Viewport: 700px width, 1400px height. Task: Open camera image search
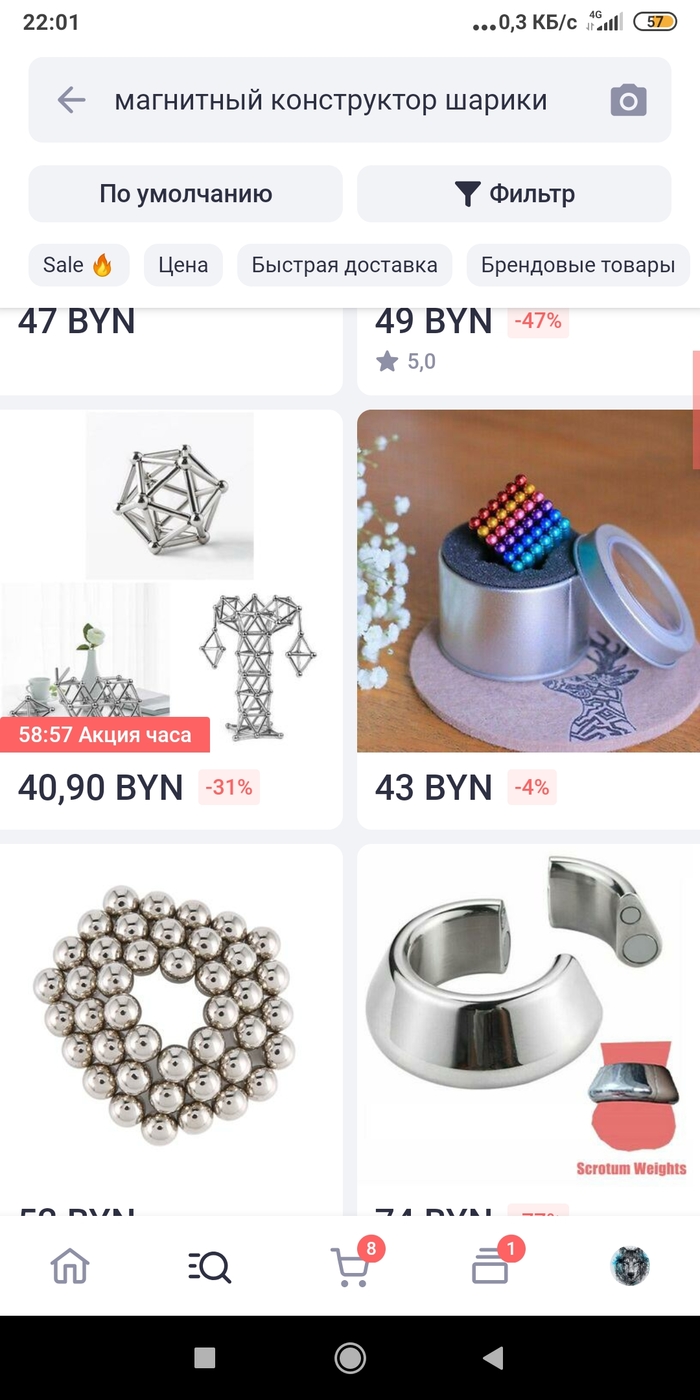tap(628, 100)
